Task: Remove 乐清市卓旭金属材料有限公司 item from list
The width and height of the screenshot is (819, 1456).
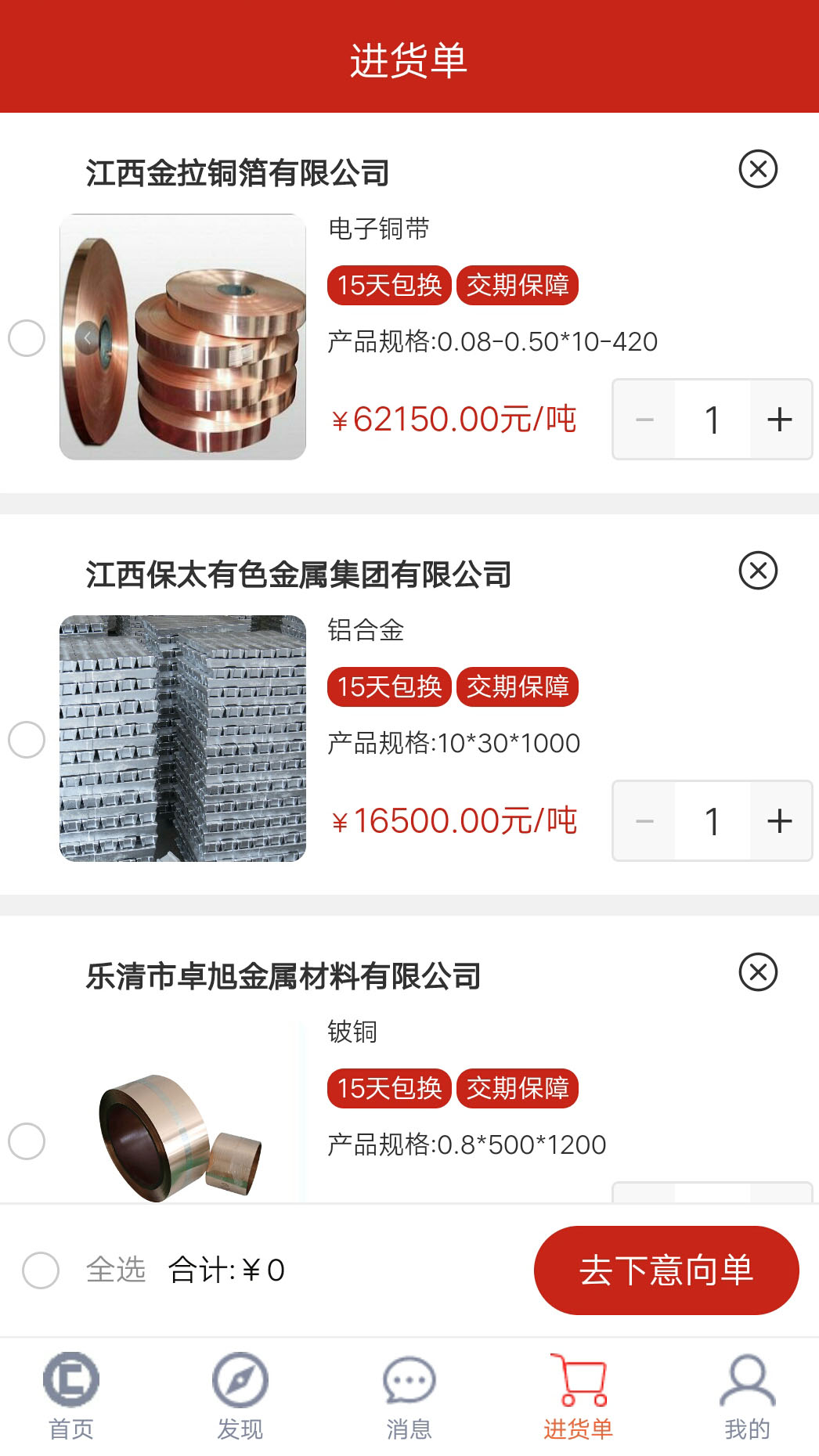Action: tap(758, 972)
